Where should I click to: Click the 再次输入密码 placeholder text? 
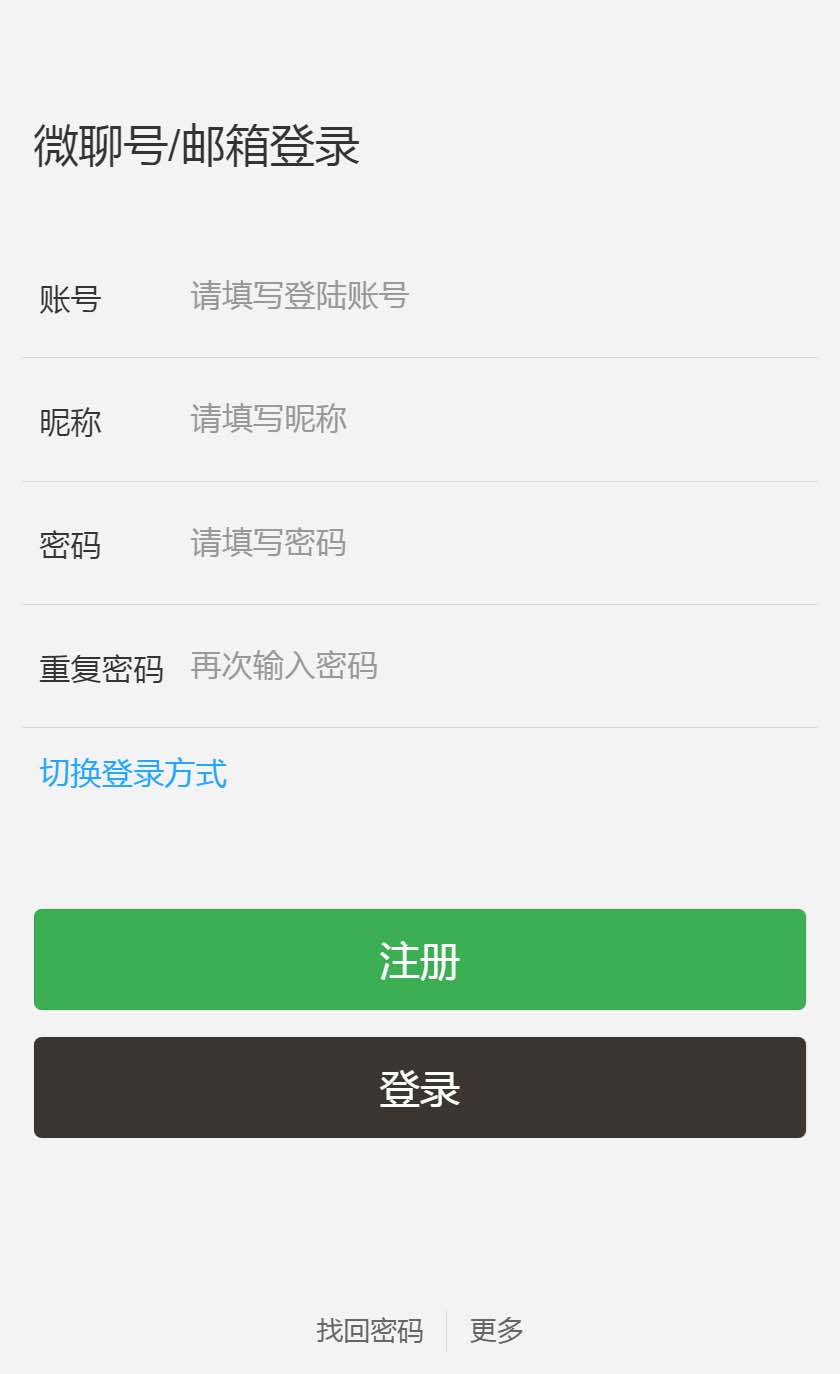pos(281,667)
